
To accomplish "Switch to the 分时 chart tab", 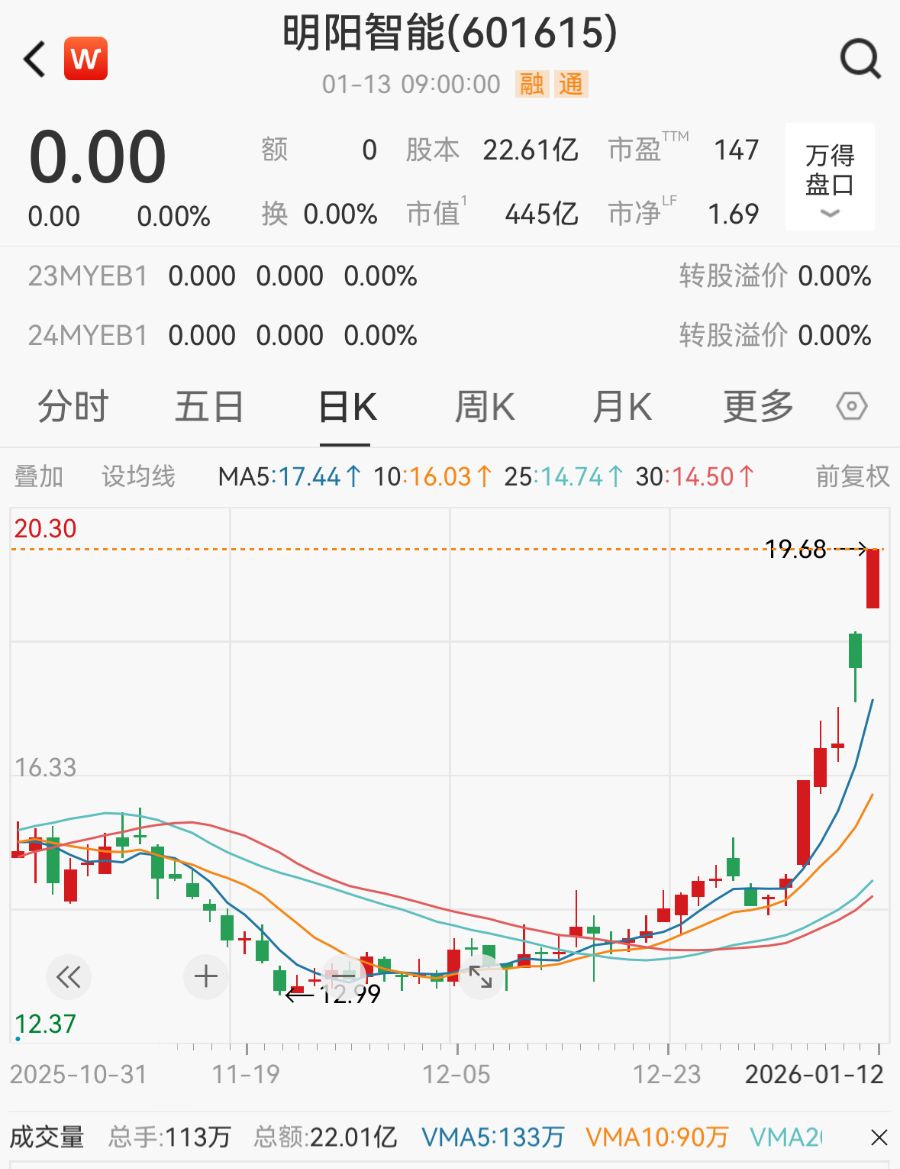I will (73, 407).
